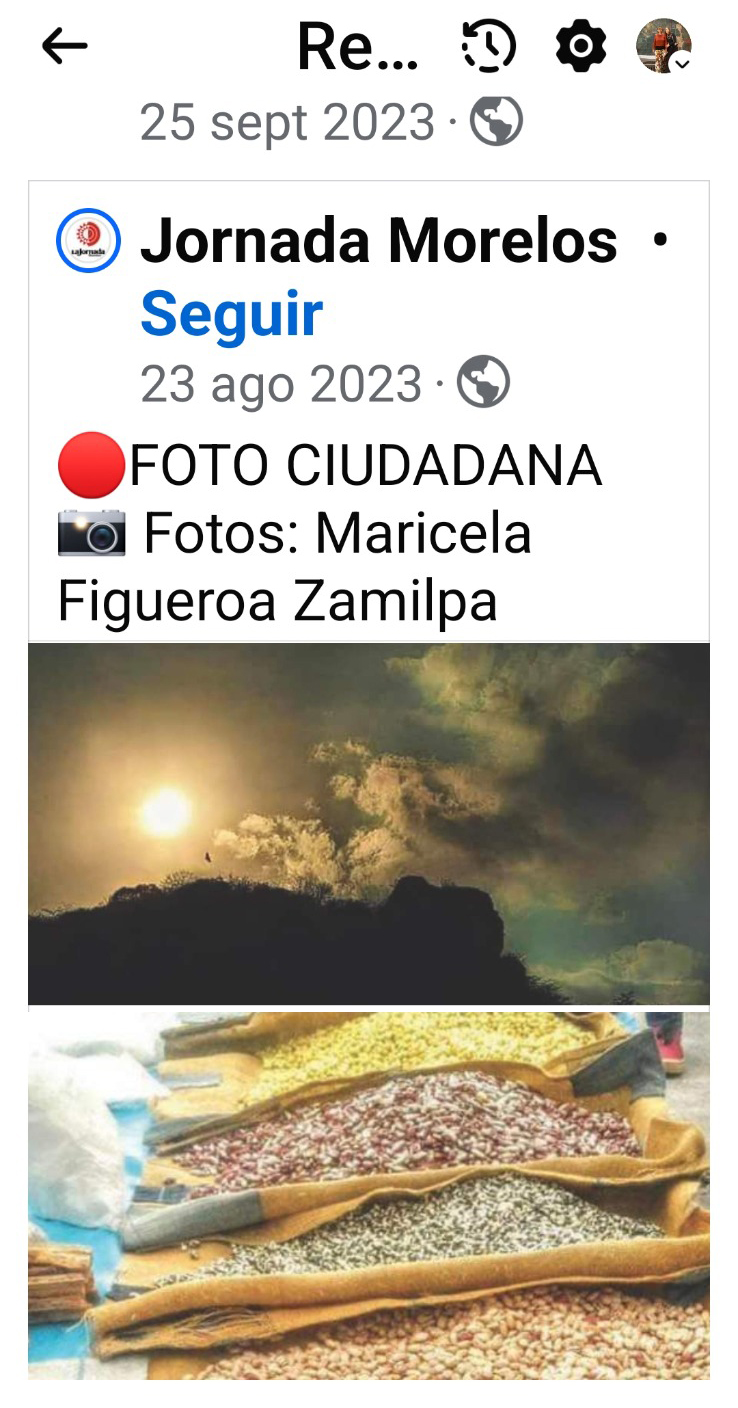The image size is (738, 1408).
Task: Open the beans and grains photo
Action: (368, 1195)
